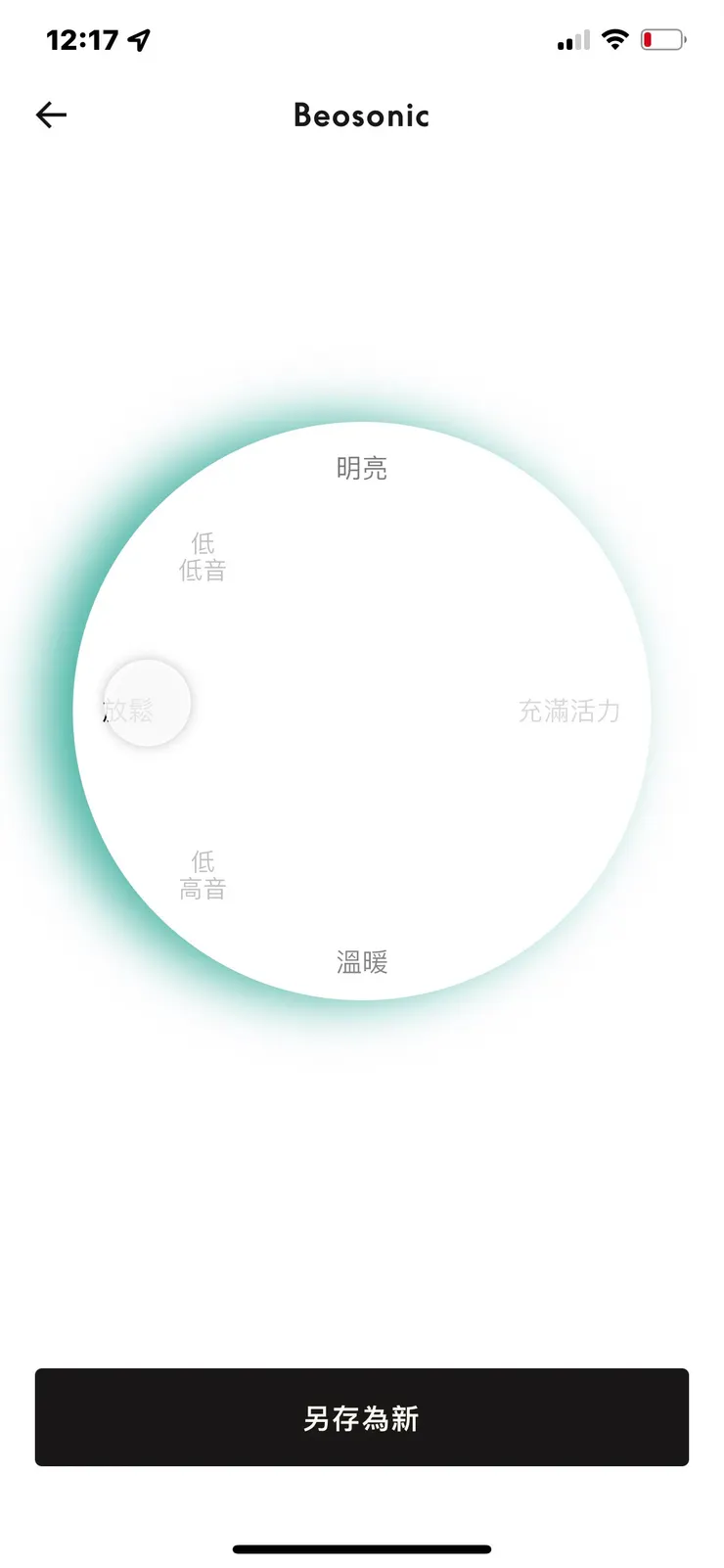
Task: Tap the 低低音 indicator on the dial
Action: click(202, 557)
